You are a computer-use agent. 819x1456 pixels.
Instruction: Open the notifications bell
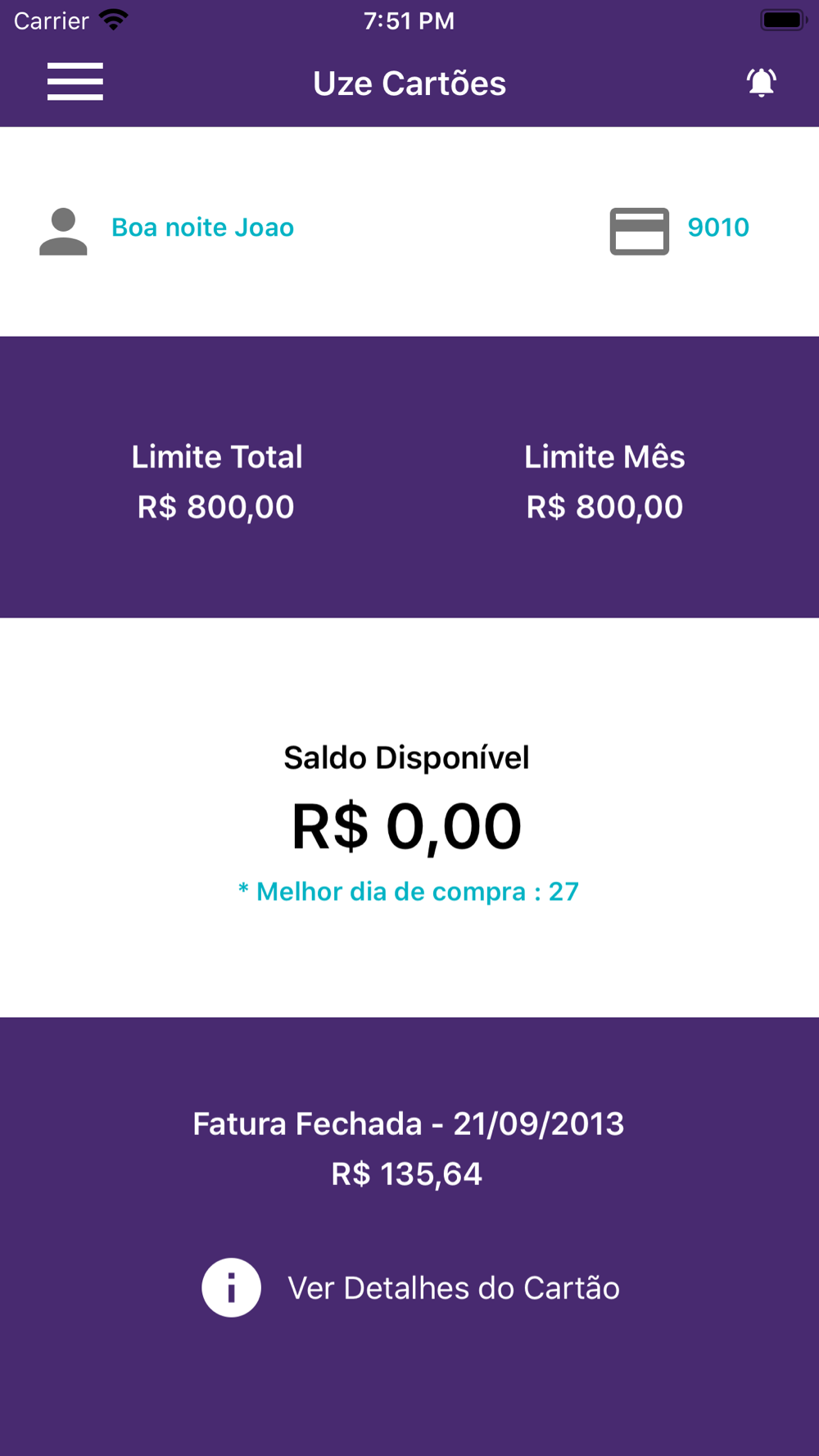point(761,83)
